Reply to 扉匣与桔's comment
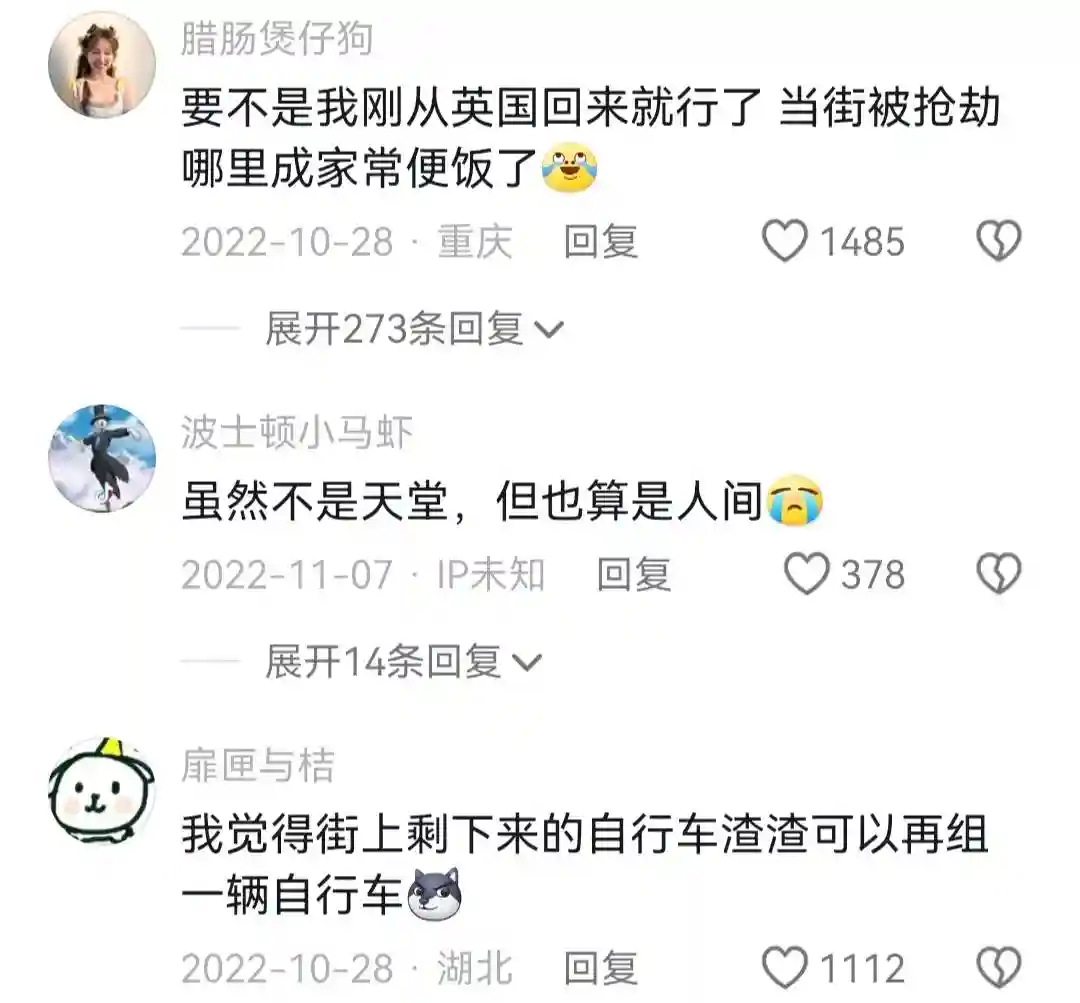Viewport: 1080px width, 1003px height. pyautogui.click(x=600, y=968)
